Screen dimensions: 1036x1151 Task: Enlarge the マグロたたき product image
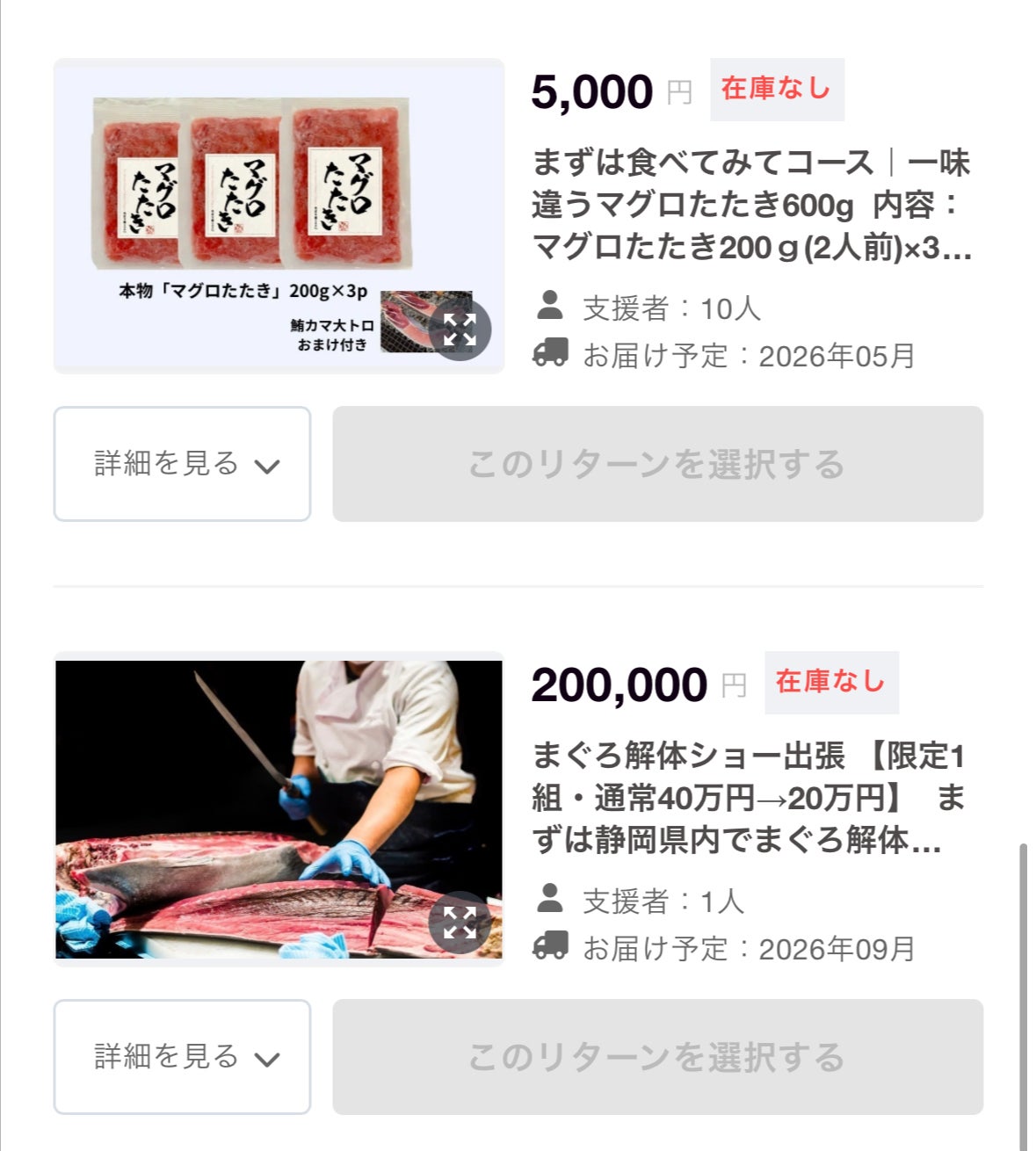(460, 329)
